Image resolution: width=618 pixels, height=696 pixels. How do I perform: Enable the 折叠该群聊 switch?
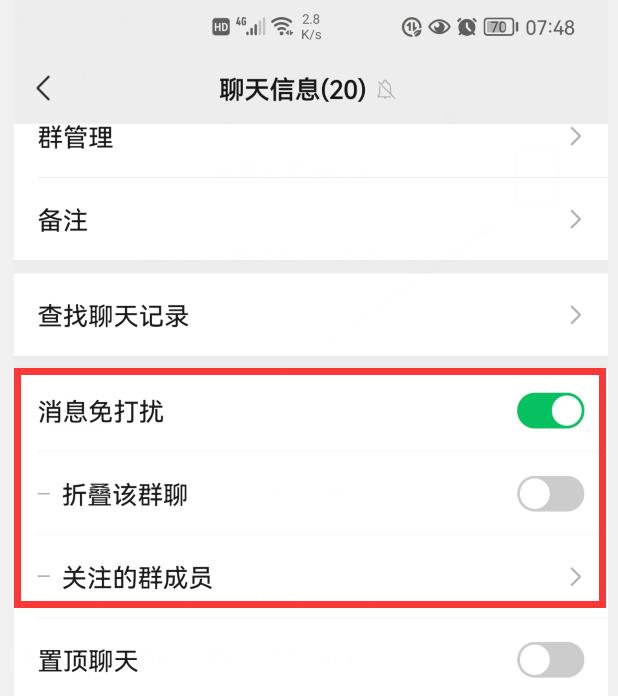point(550,495)
